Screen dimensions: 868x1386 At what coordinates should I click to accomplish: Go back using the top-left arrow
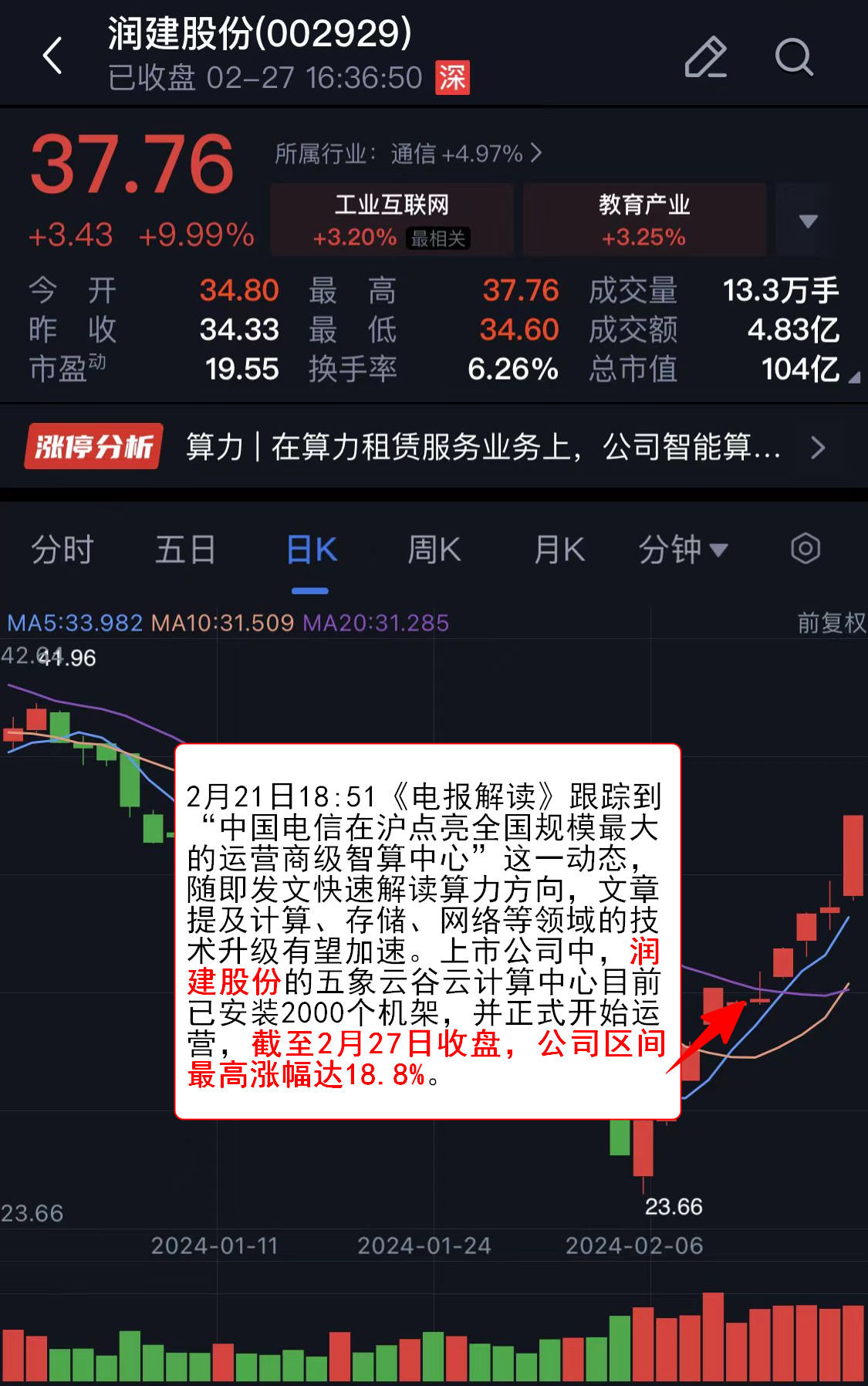(x=52, y=56)
